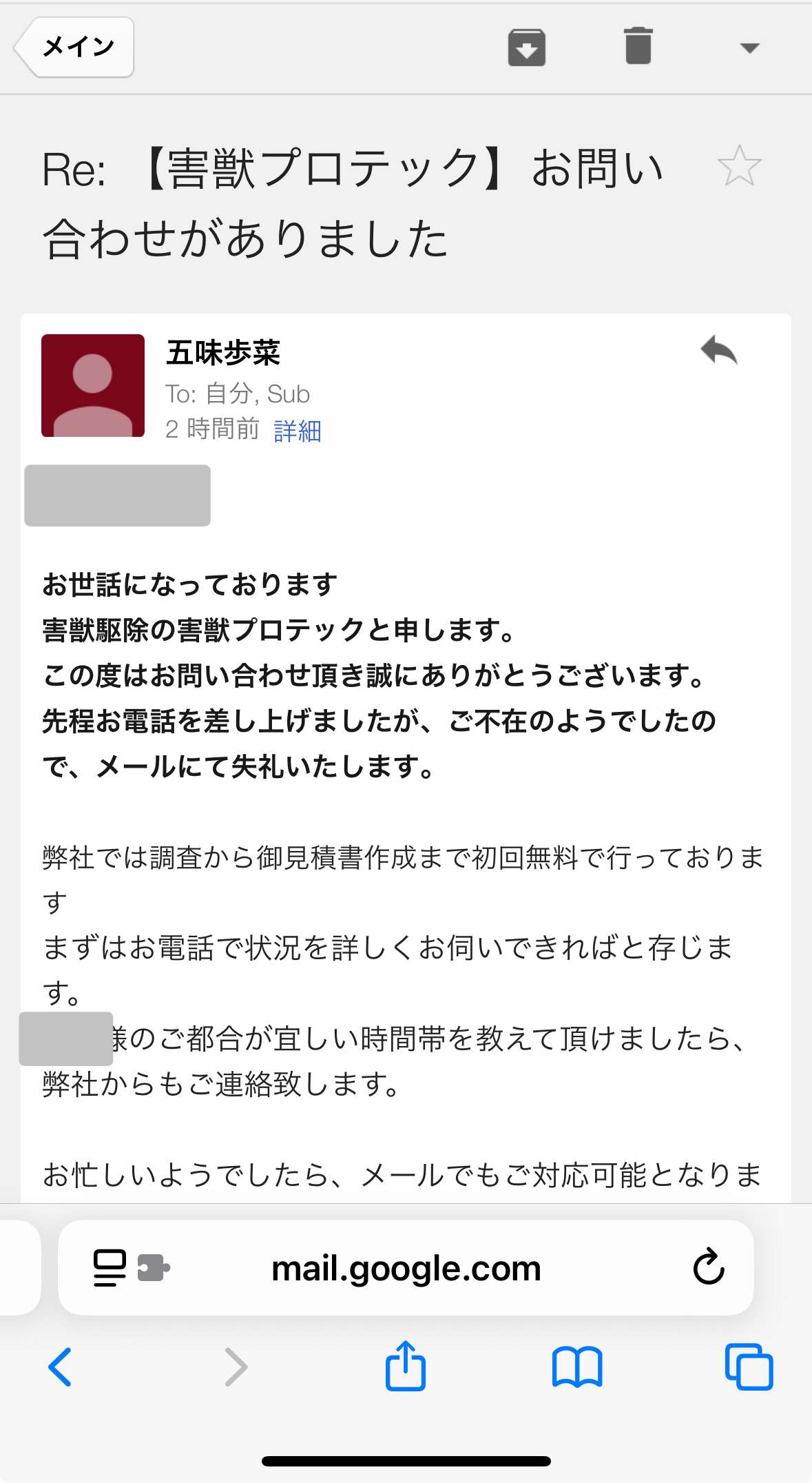The width and height of the screenshot is (812, 1483).
Task: Expand message details with 詳細
Action: tap(298, 430)
